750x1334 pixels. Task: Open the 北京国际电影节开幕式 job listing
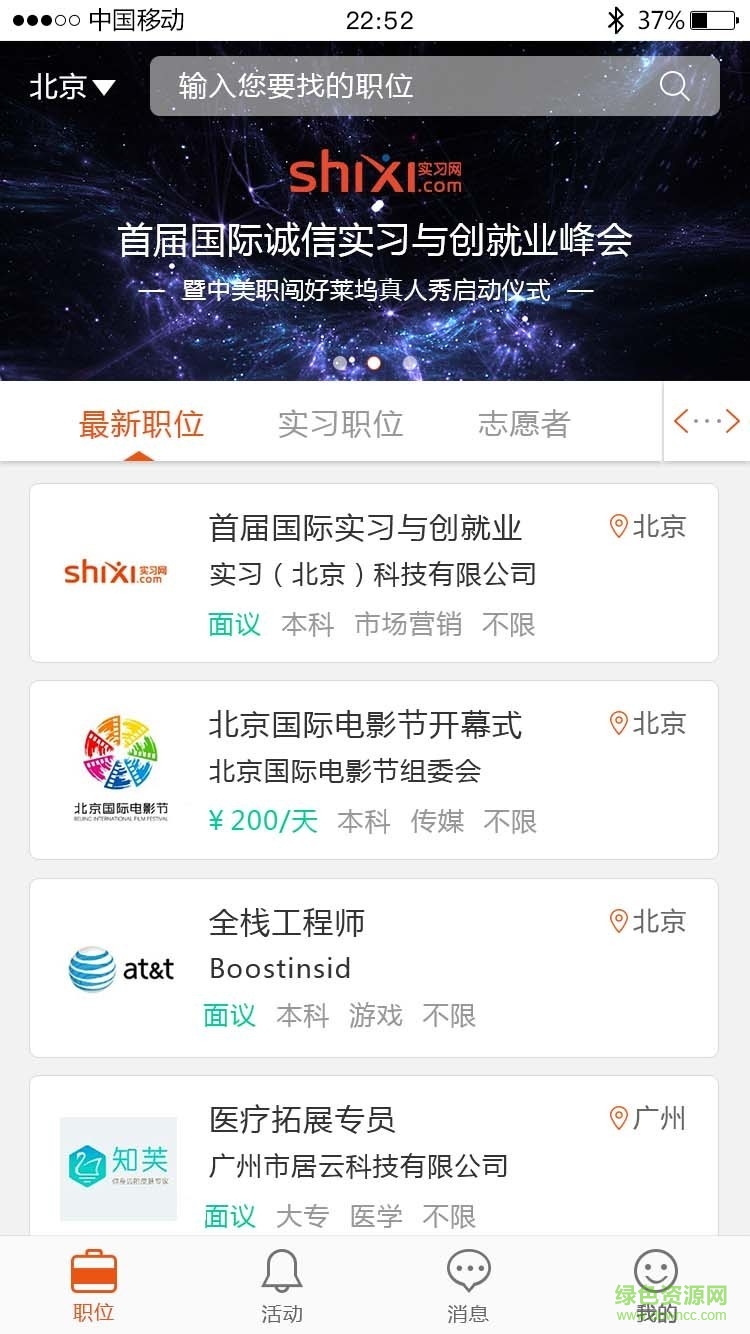[364, 724]
